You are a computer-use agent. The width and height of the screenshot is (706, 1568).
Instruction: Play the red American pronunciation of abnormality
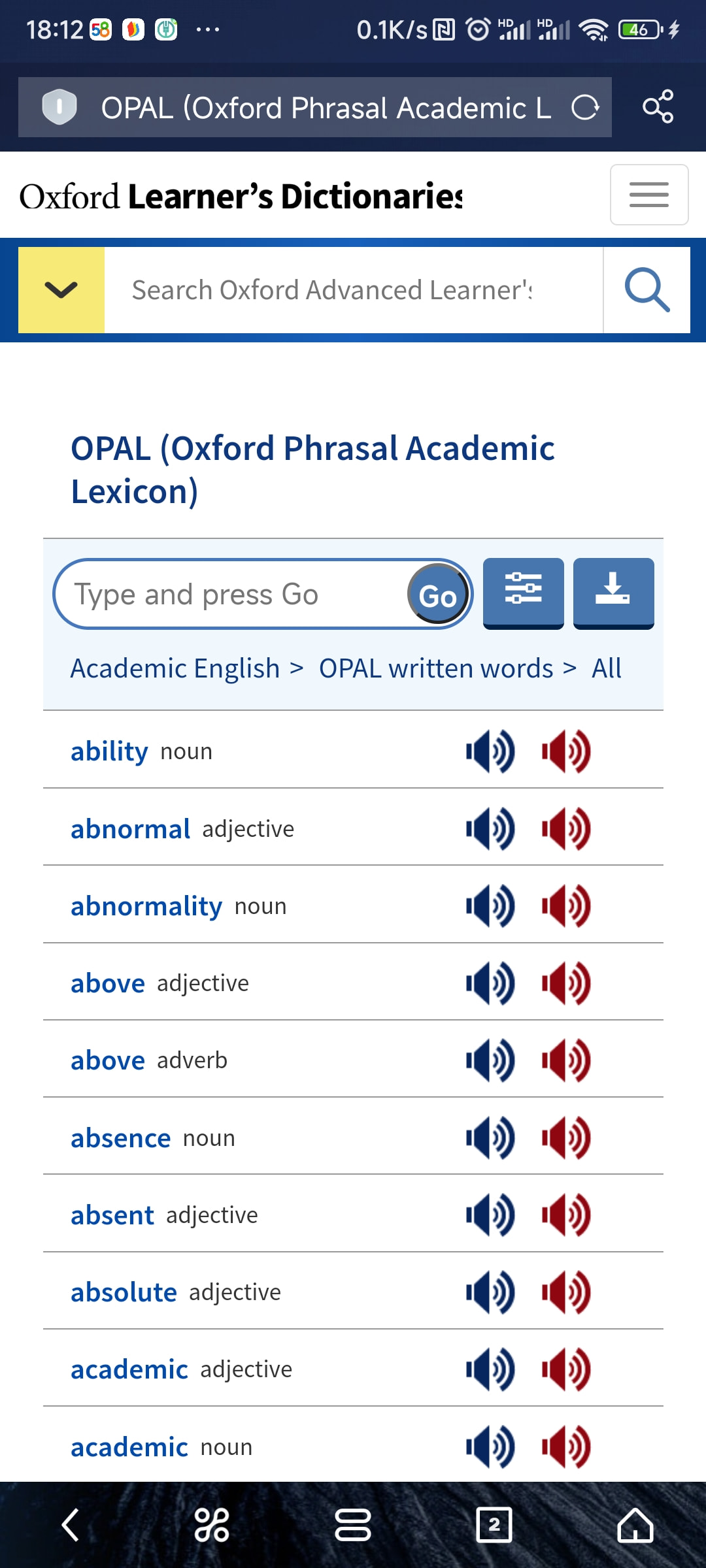click(x=566, y=906)
